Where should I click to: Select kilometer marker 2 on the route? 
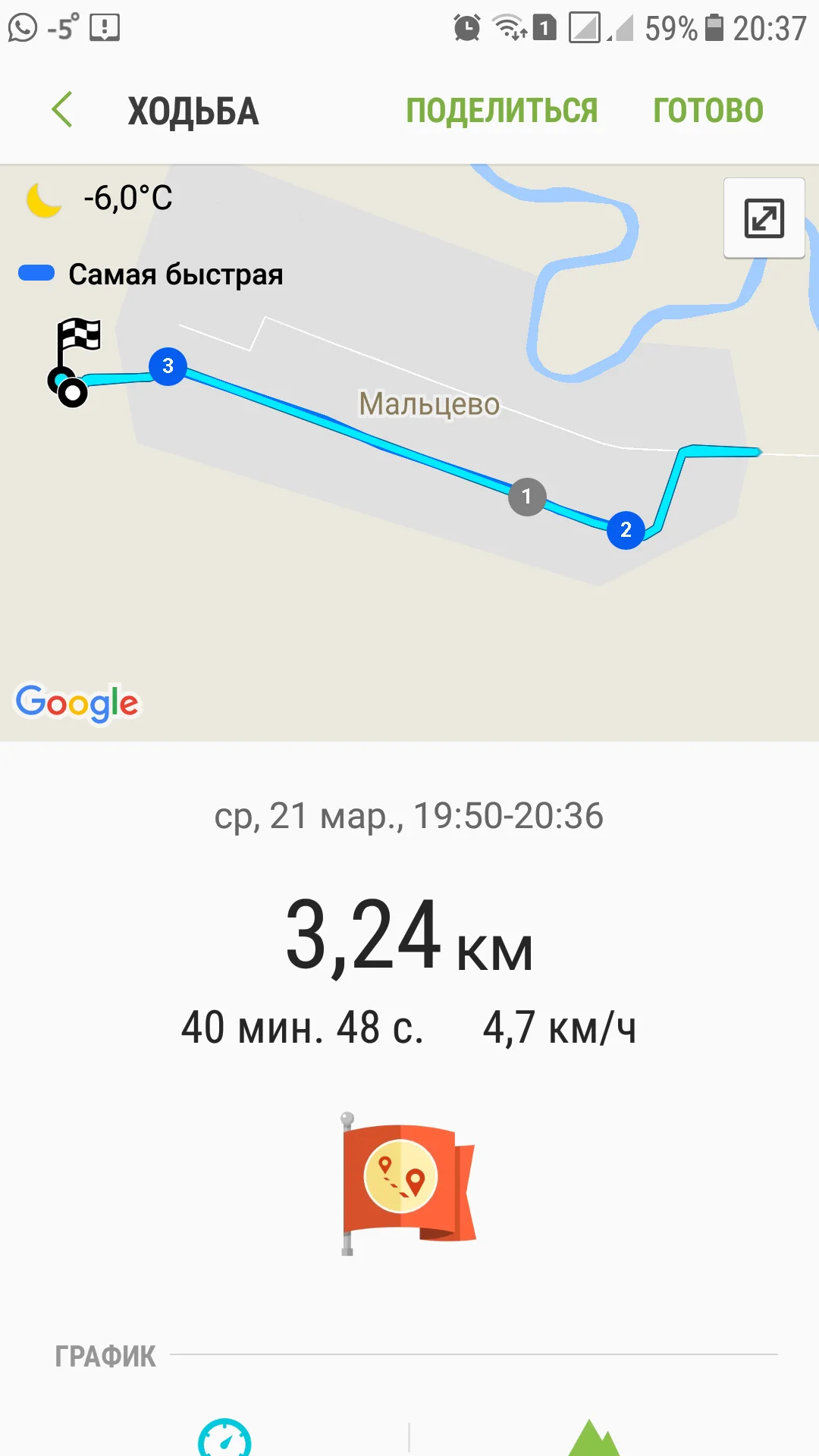(626, 529)
